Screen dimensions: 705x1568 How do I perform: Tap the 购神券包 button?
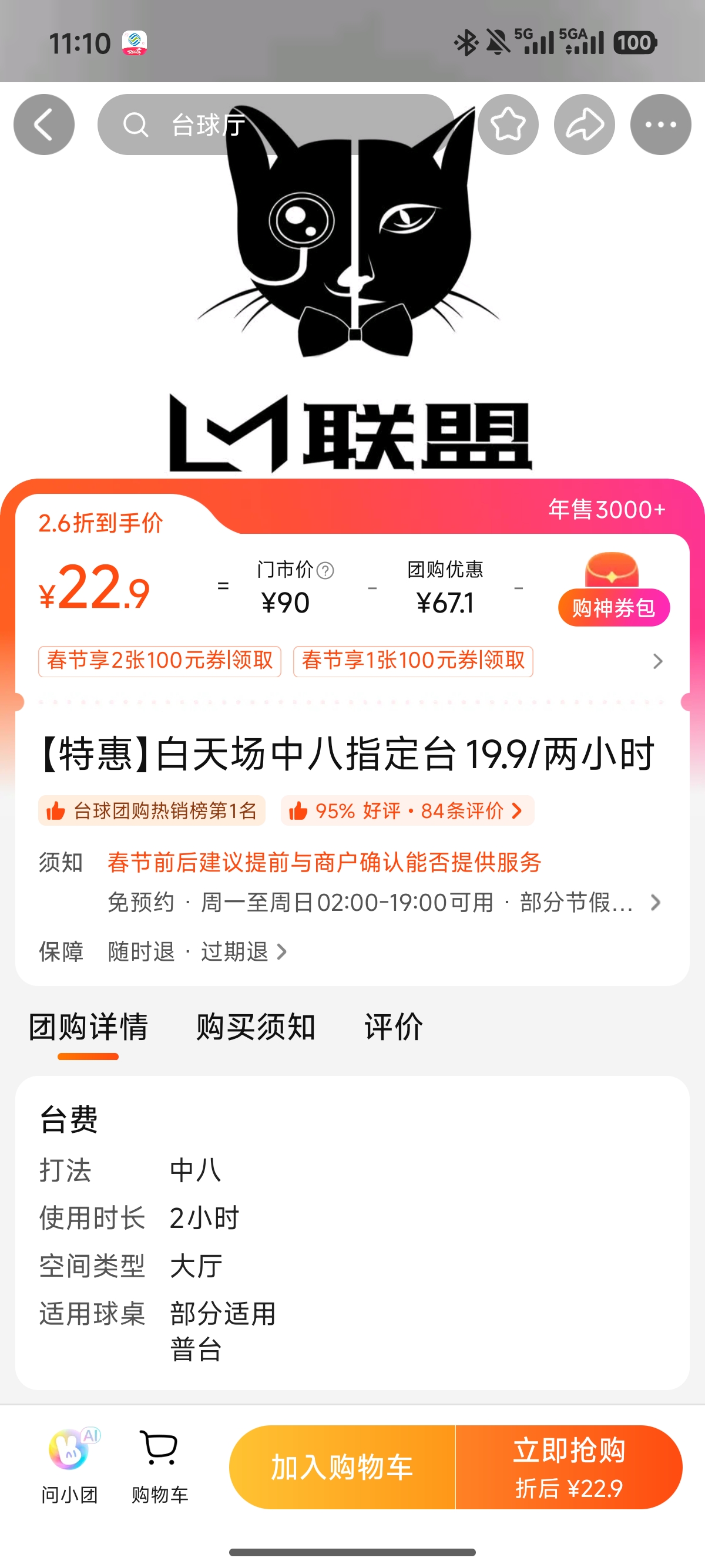point(614,607)
